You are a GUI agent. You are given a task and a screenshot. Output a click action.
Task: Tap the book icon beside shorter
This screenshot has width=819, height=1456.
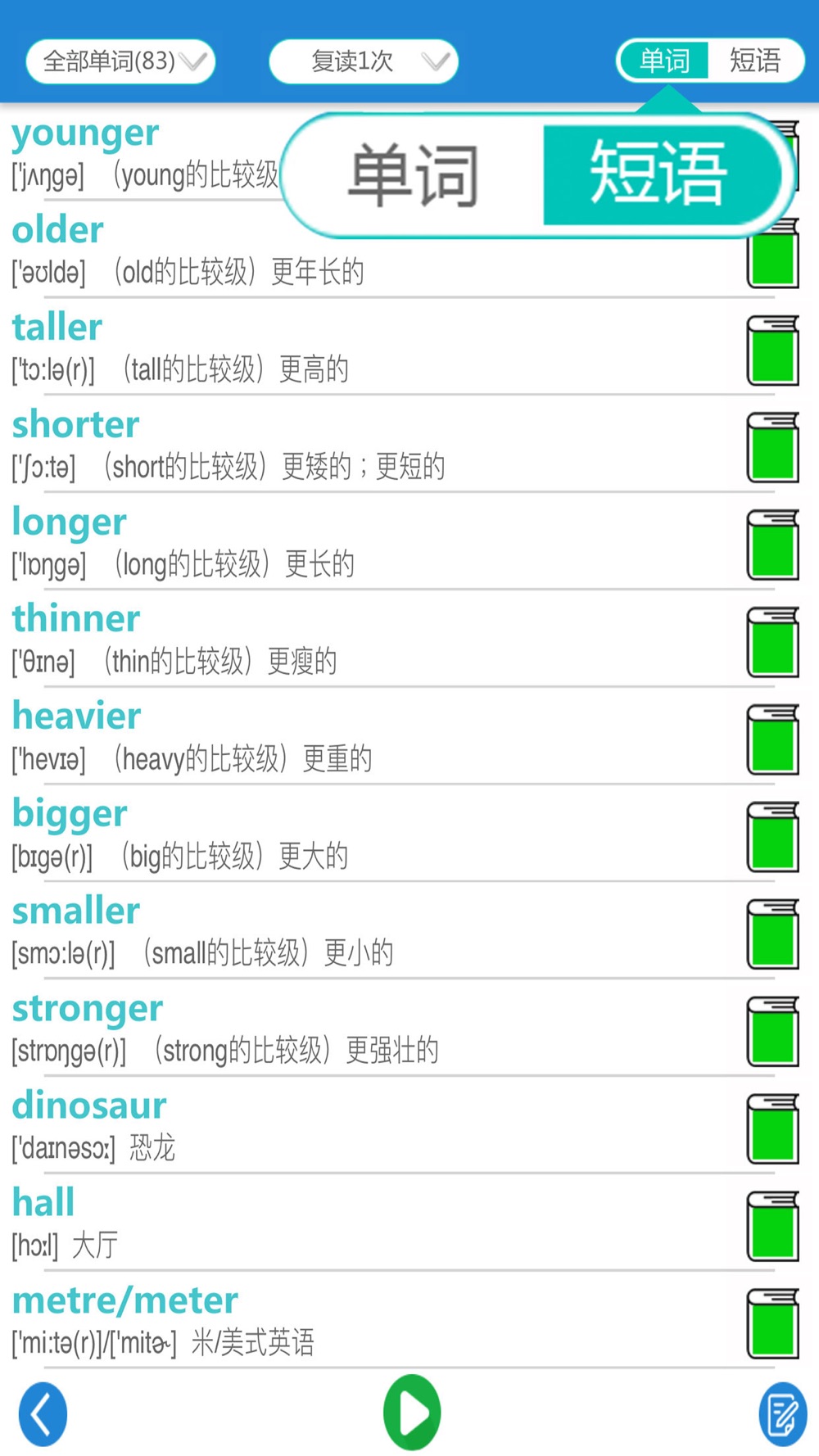tap(772, 447)
